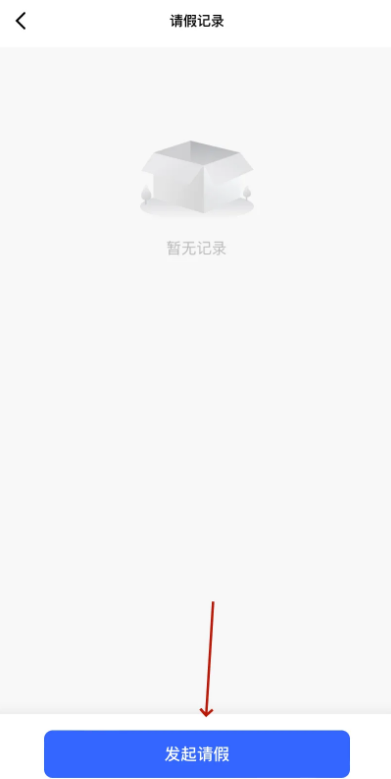
Task: Tap the 发起请假 button
Action: click(197, 754)
